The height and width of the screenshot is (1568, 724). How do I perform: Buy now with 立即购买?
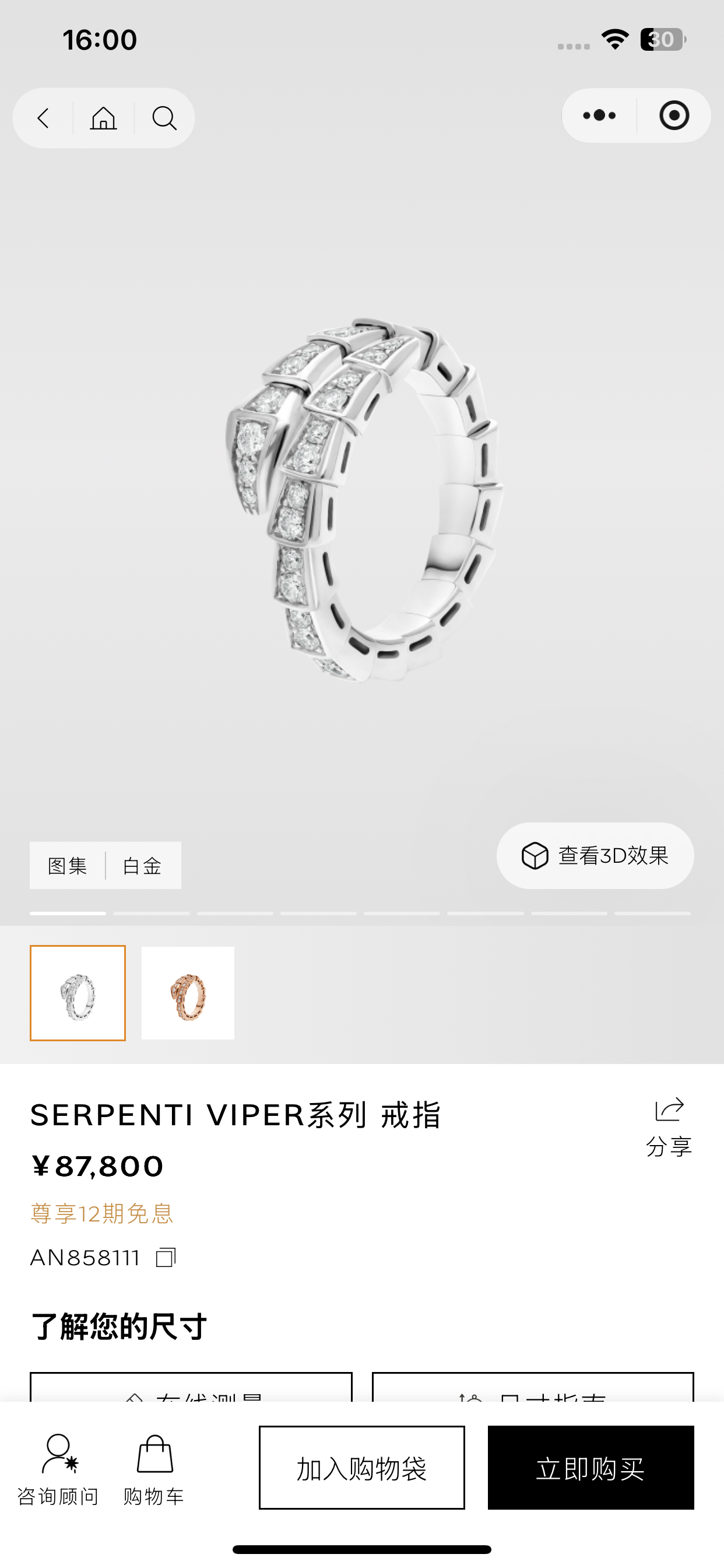point(591,1468)
